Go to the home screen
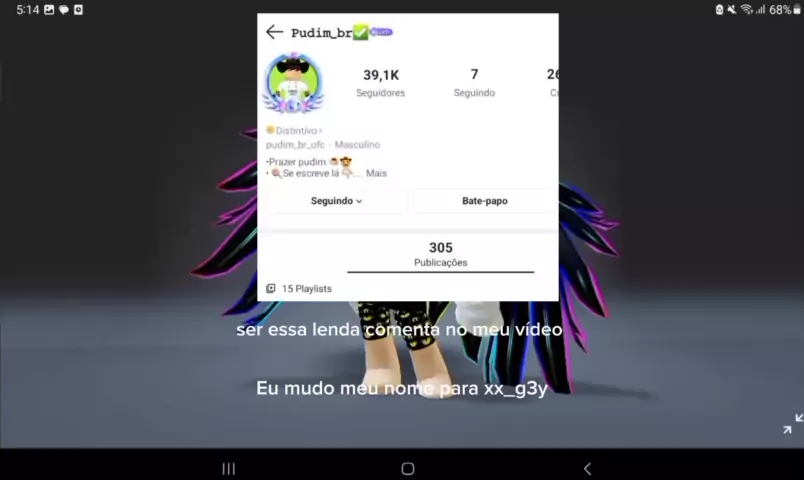Viewport: 804px width, 480px height. [x=407, y=468]
